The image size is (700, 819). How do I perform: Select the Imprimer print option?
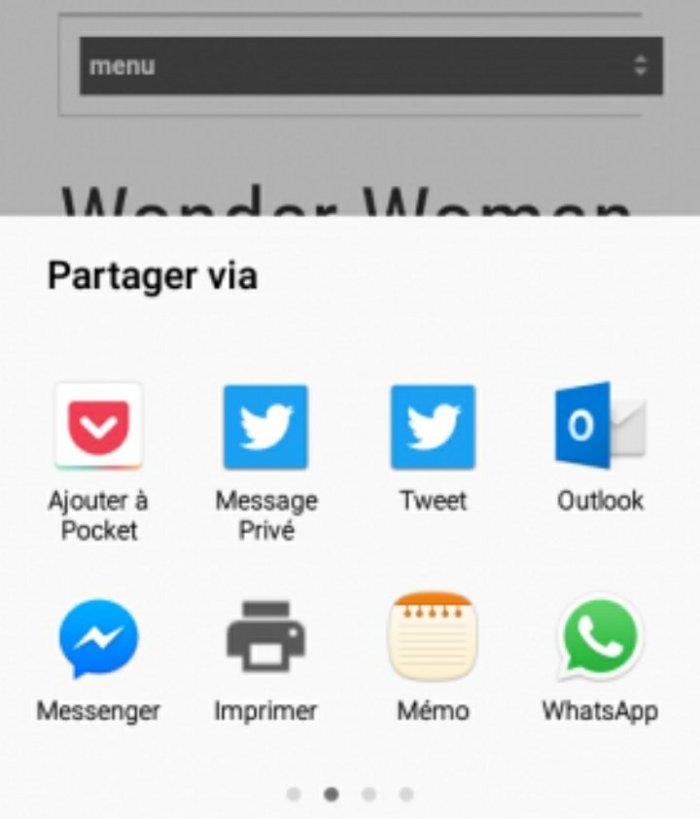tap(266, 639)
